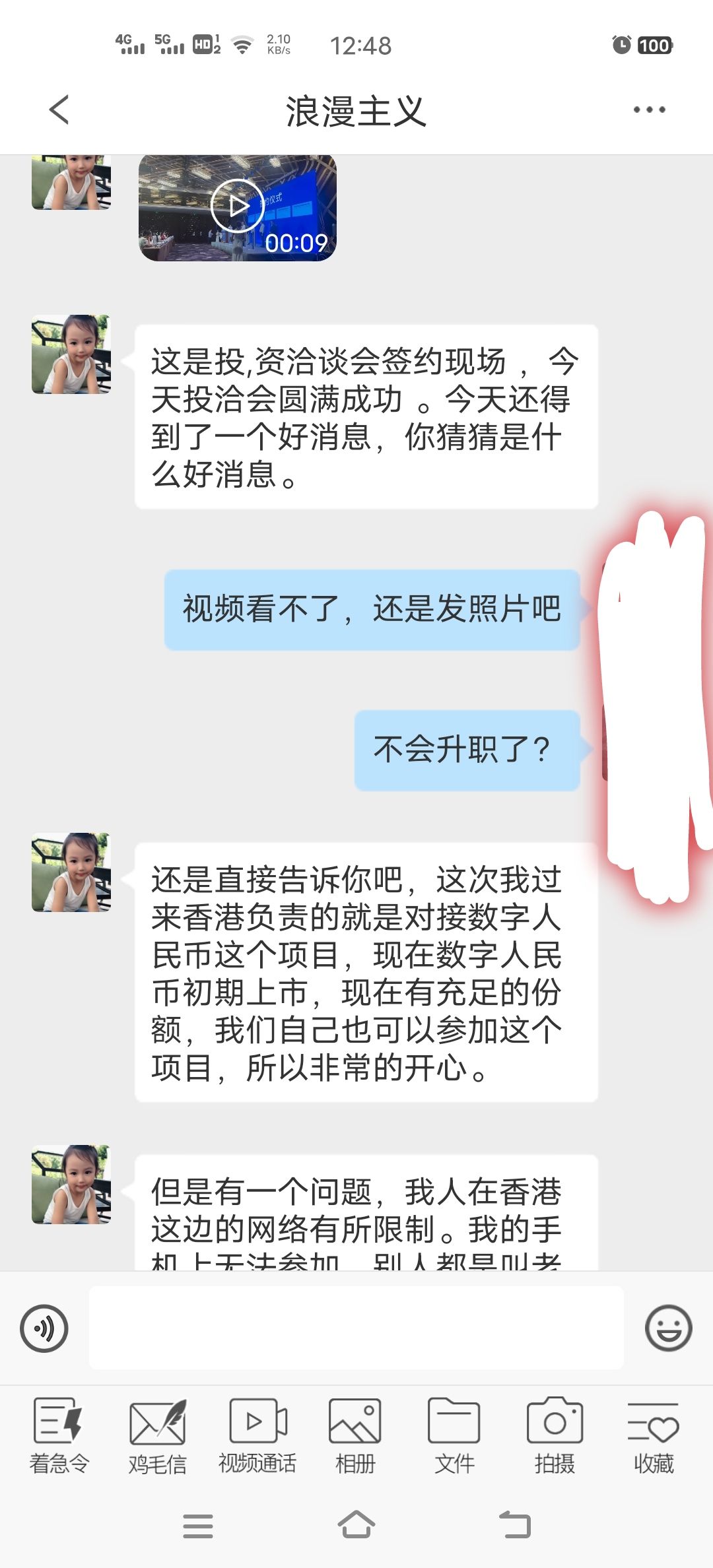Choose 文件 to send a file
The width and height of the screenshot is (713, 1568).
point(454,1435)
